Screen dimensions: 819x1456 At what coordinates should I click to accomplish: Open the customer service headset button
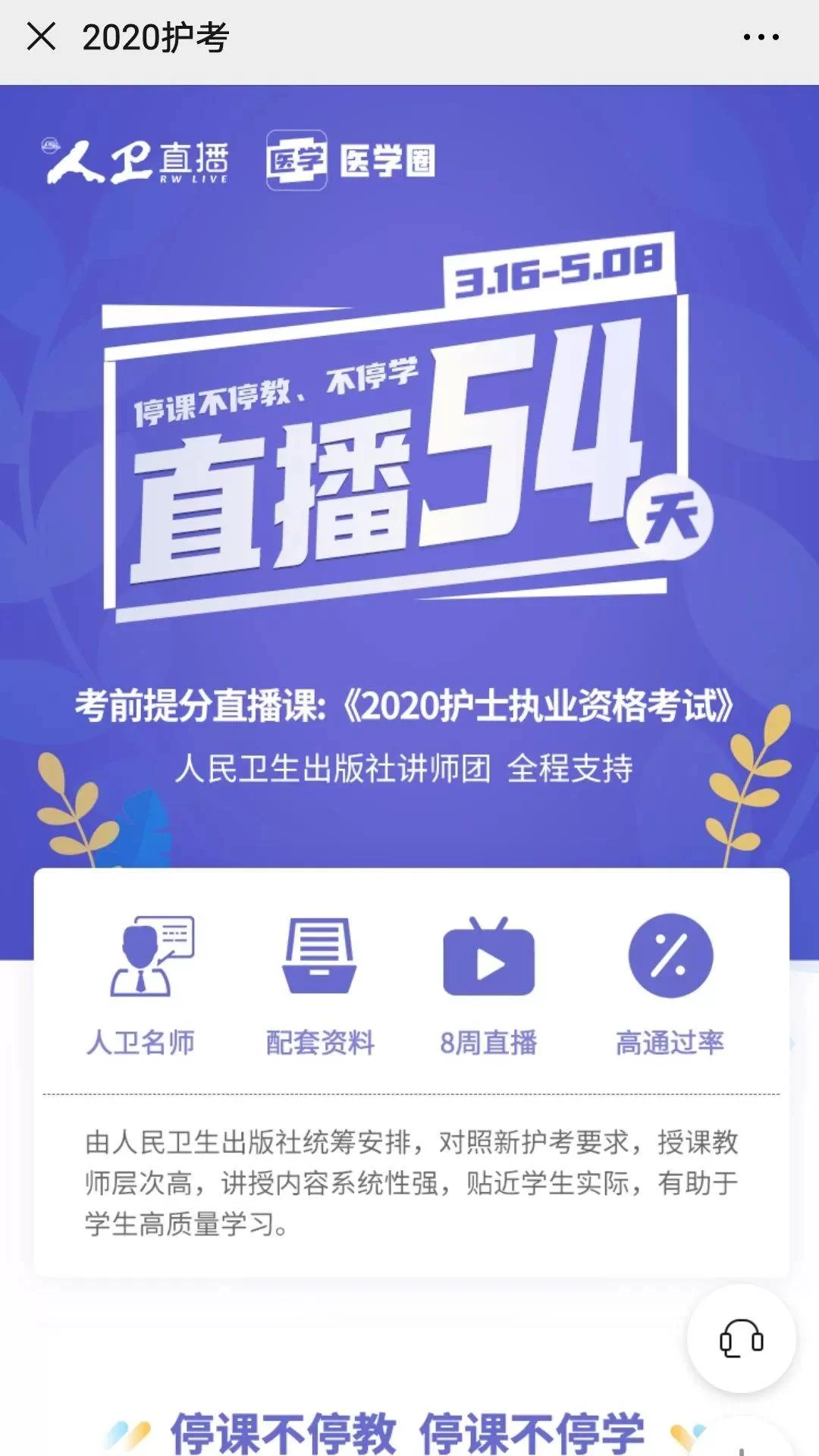tap(741, 1338)
